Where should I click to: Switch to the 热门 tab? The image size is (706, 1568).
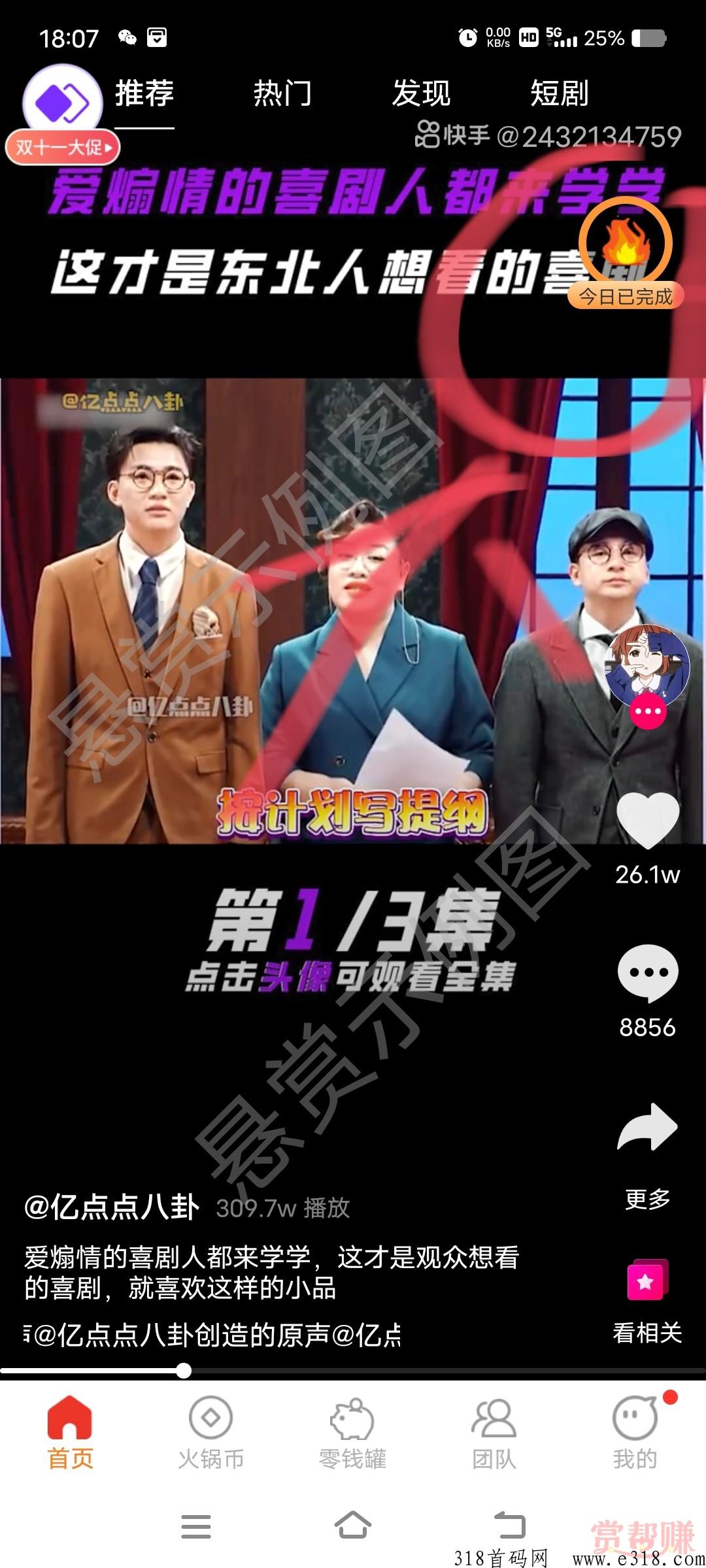(x=282, y=93)
